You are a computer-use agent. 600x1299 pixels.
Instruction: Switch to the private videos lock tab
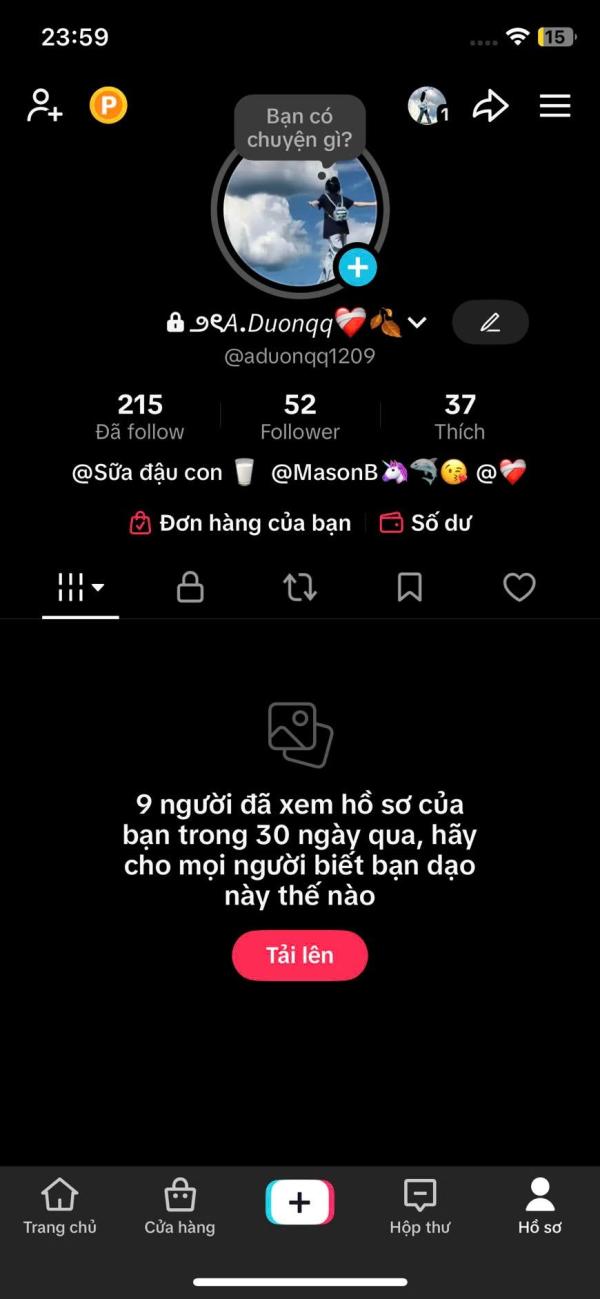click(x=190, y=587)
